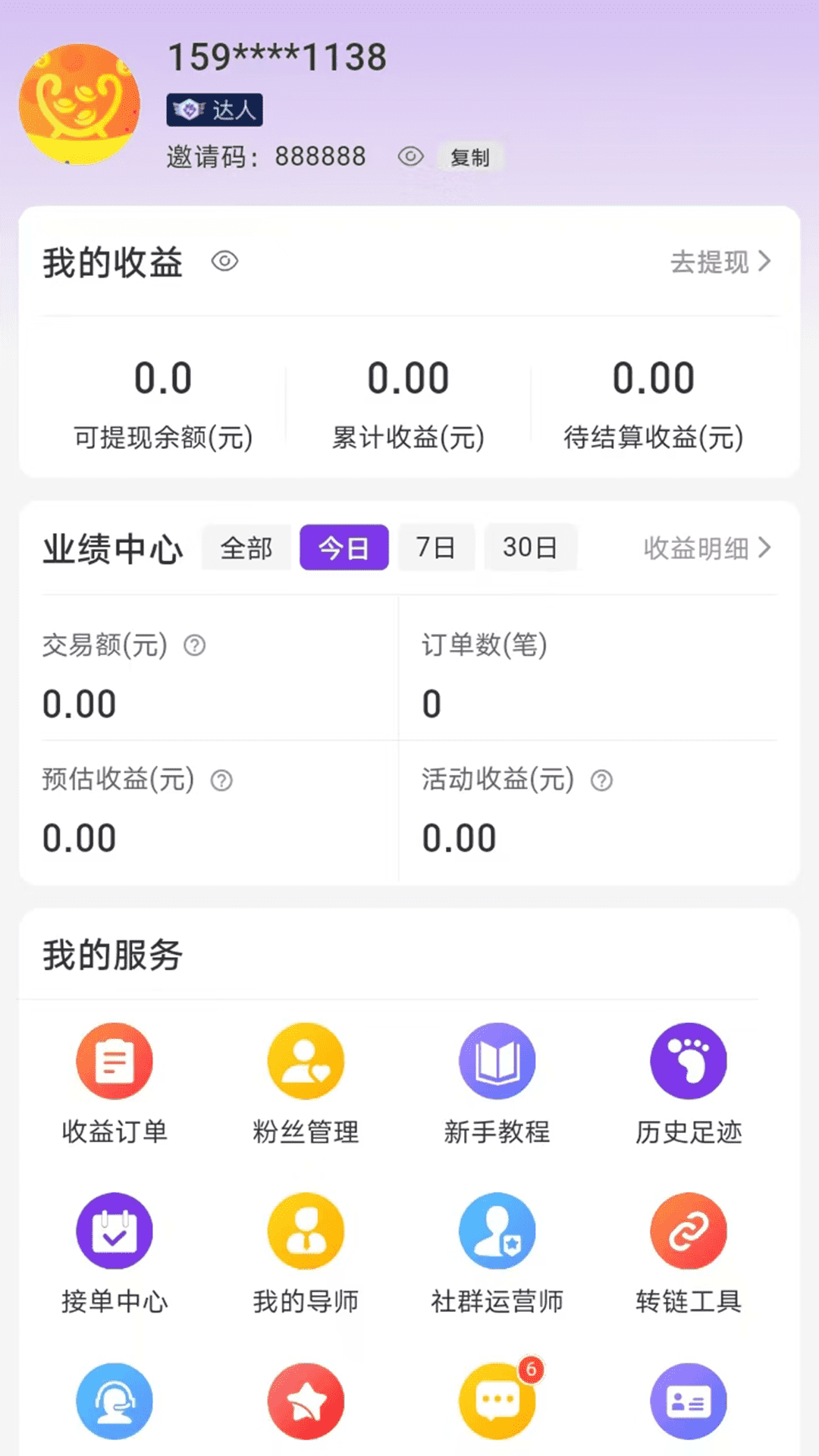Screen dimensions: 819x1456
Task: Enter the 接单中心 order-taking center icon
Action: (115, 1230)
